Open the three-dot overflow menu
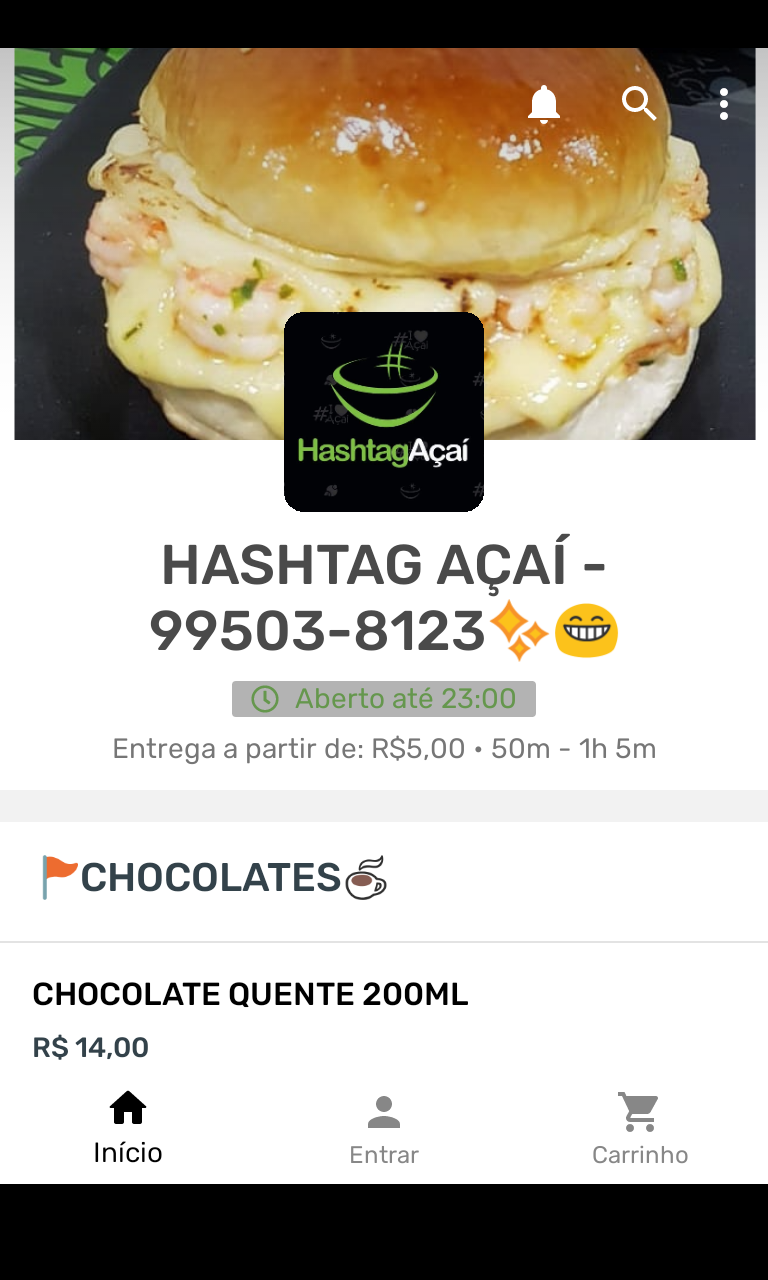Screen dimensions: 768x1280 [724, 104]
